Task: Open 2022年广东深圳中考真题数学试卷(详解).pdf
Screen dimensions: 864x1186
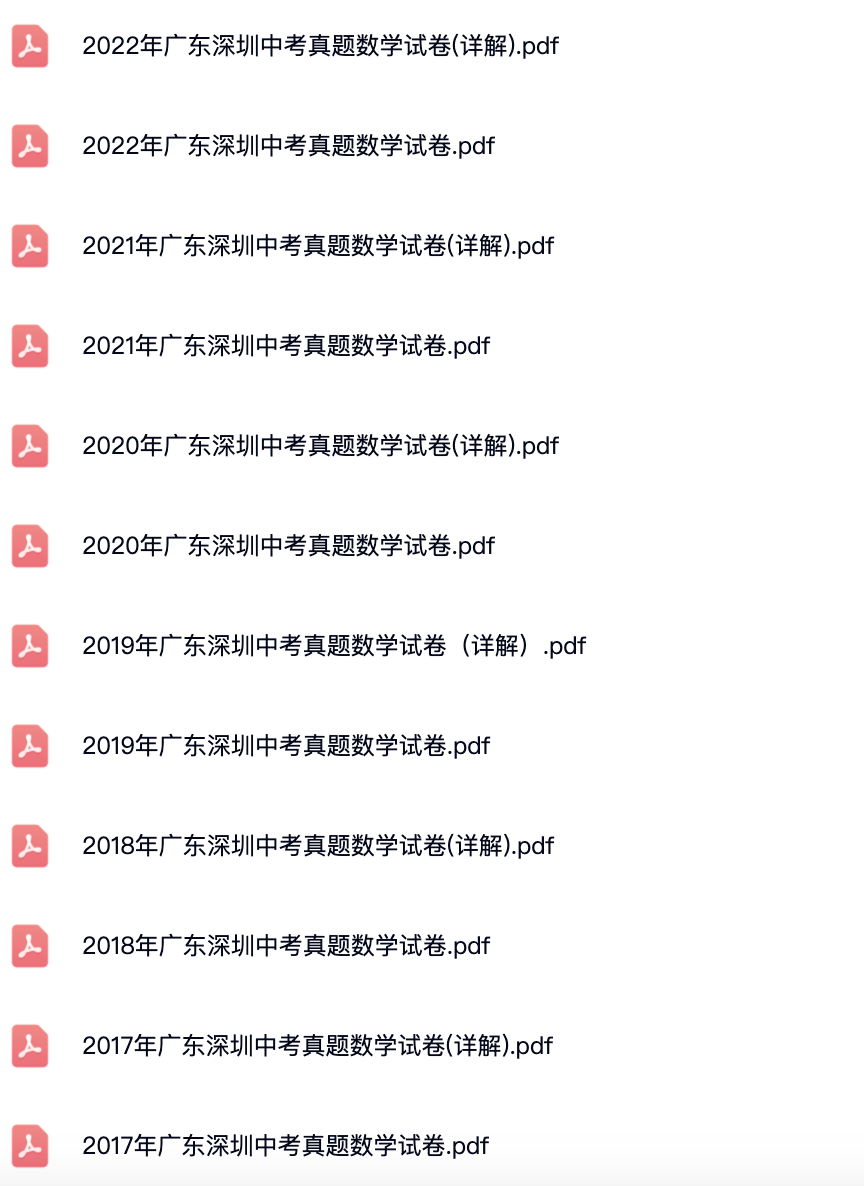Action: point(320,46)
